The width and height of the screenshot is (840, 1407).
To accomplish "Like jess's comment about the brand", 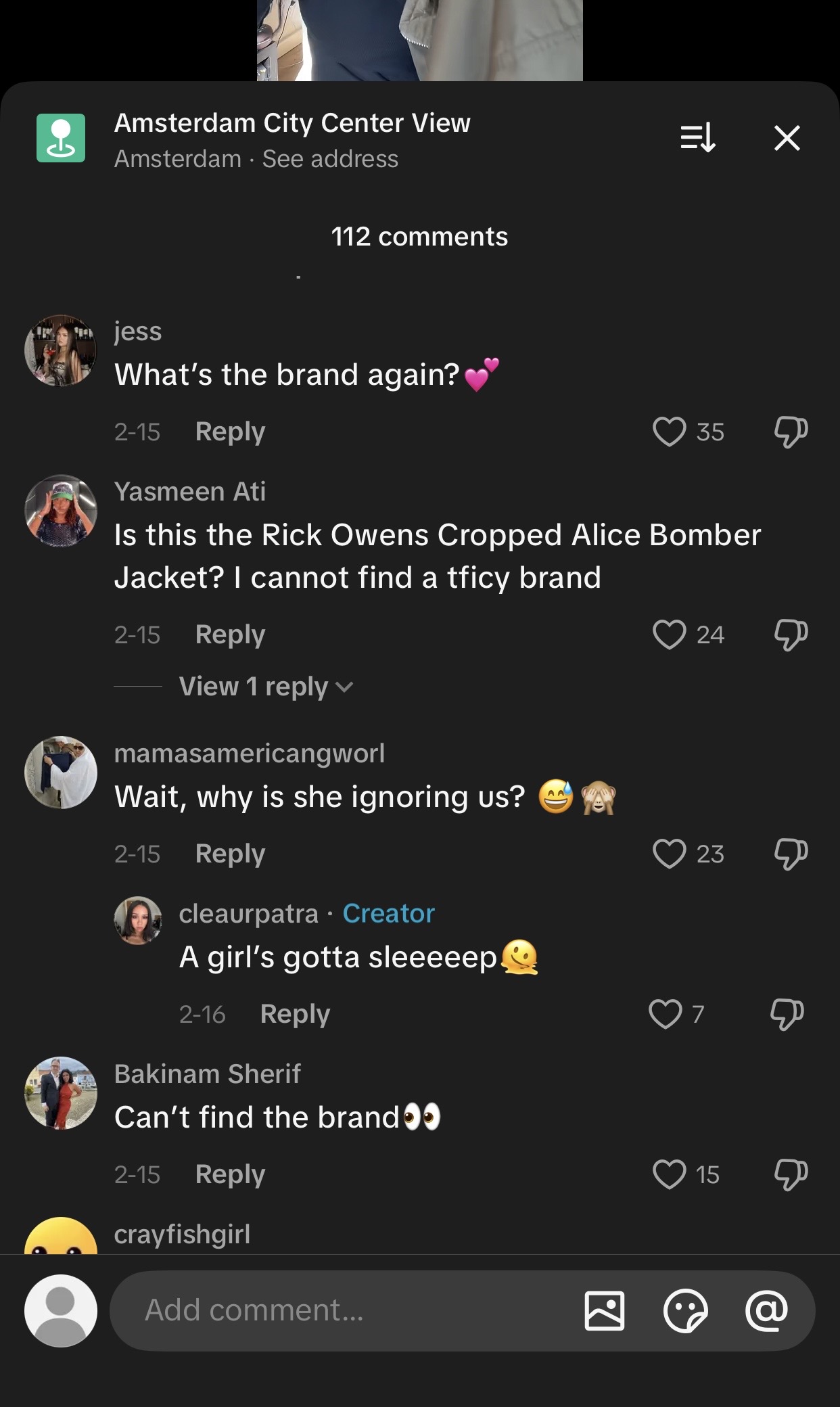I will (669, 432).
